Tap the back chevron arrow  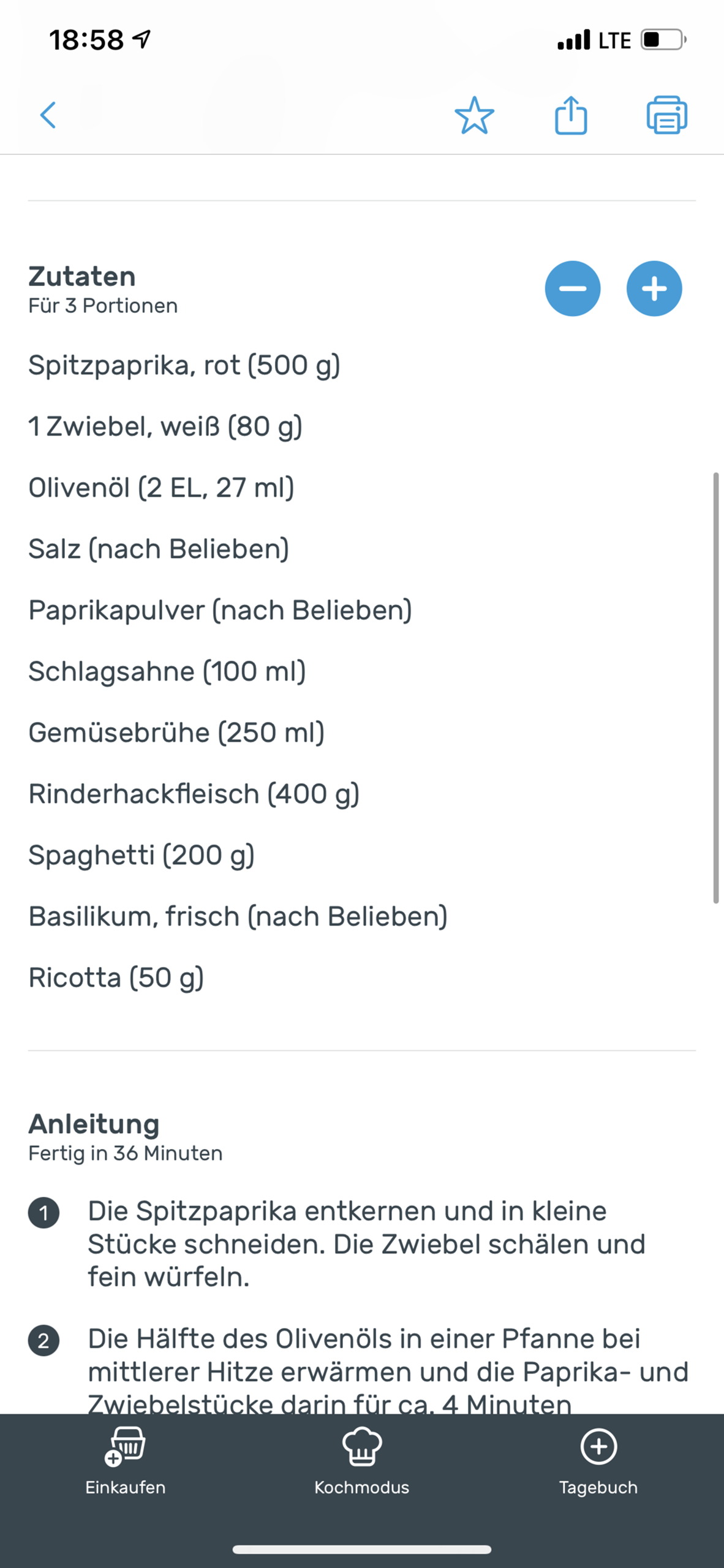pyautogui.click(x=48, y=116)
